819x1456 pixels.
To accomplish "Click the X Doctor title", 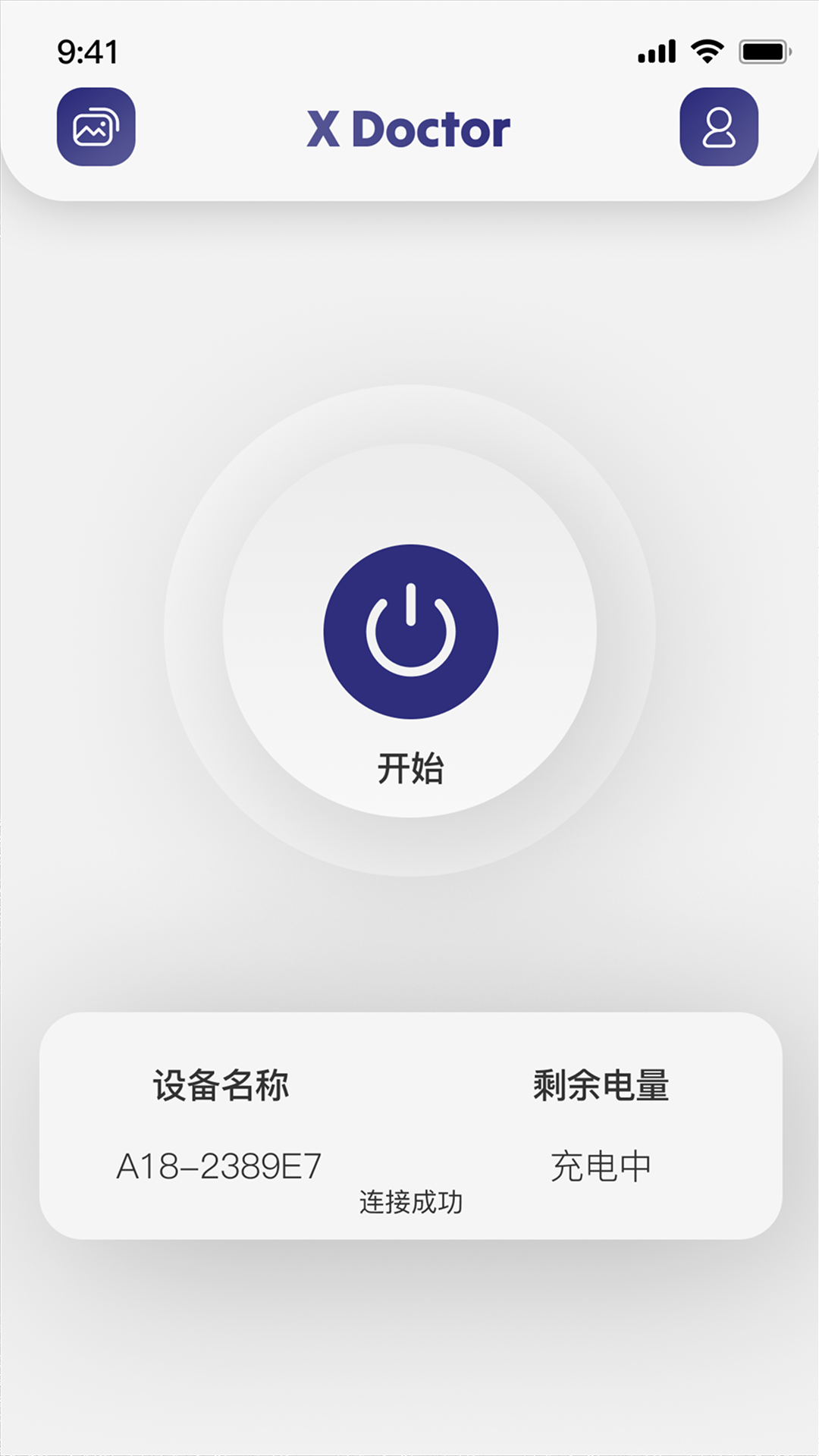I will click(408, 127).
